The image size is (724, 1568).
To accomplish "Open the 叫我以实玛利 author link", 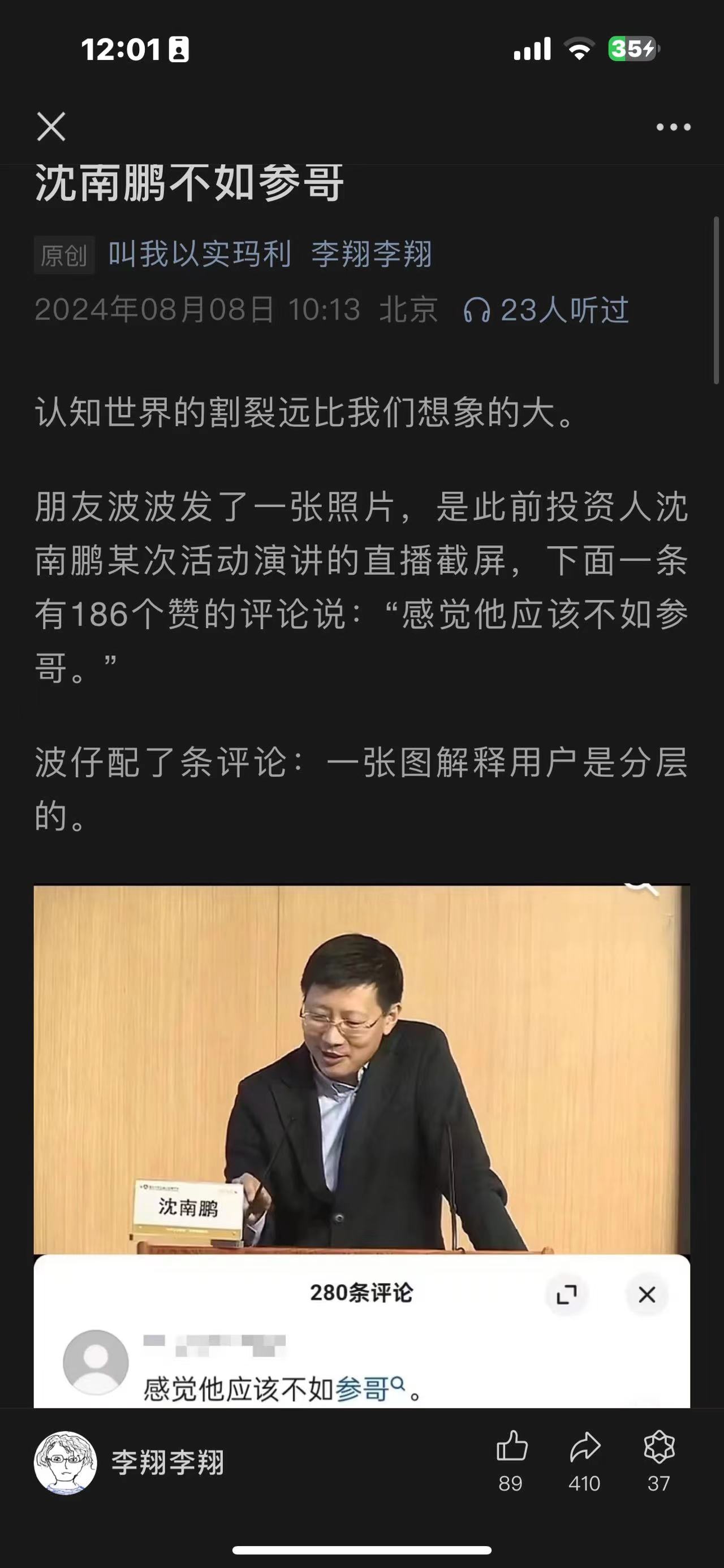I will coord(200,254).
